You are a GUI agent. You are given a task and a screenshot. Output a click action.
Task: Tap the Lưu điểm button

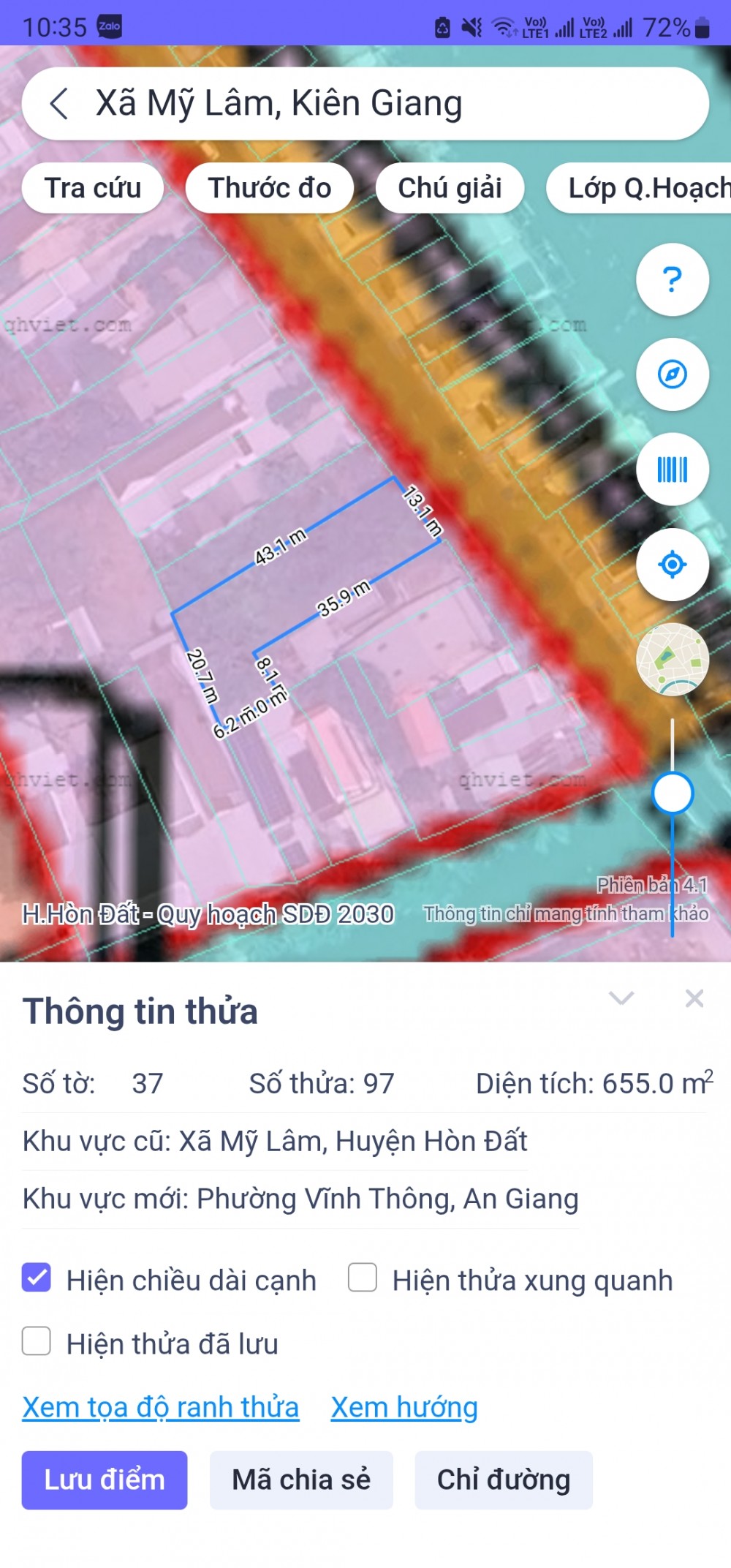[105, 1480]
